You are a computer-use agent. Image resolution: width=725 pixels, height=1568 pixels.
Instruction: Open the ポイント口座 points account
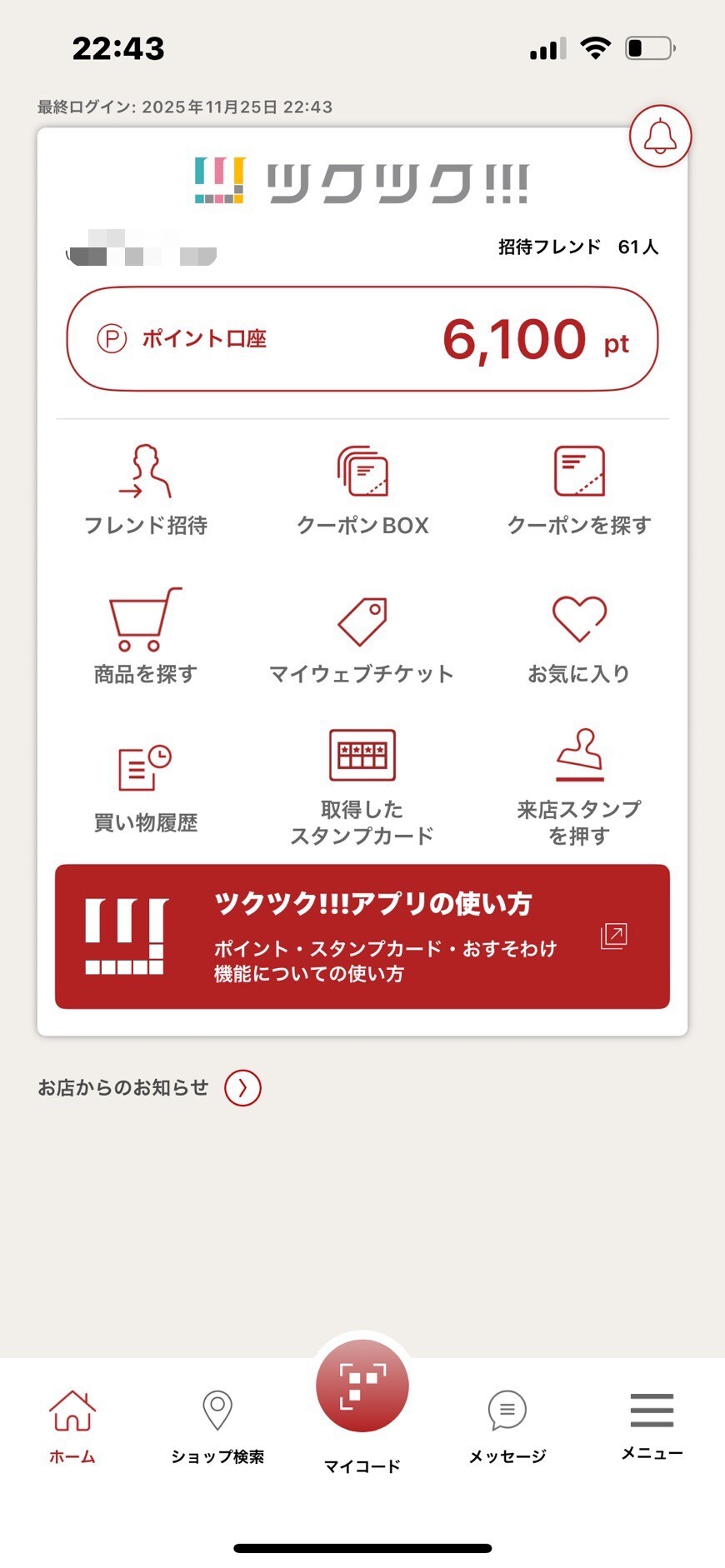[x=362, y=339]
